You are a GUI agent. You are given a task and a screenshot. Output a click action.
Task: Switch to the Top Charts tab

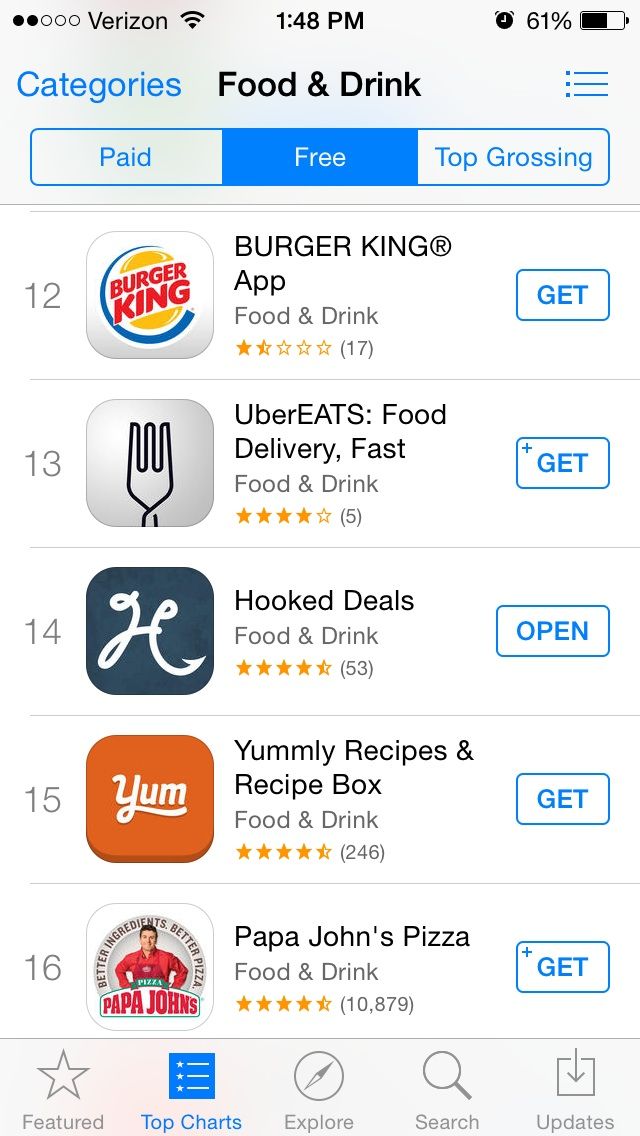click(x=191, y=1091)
